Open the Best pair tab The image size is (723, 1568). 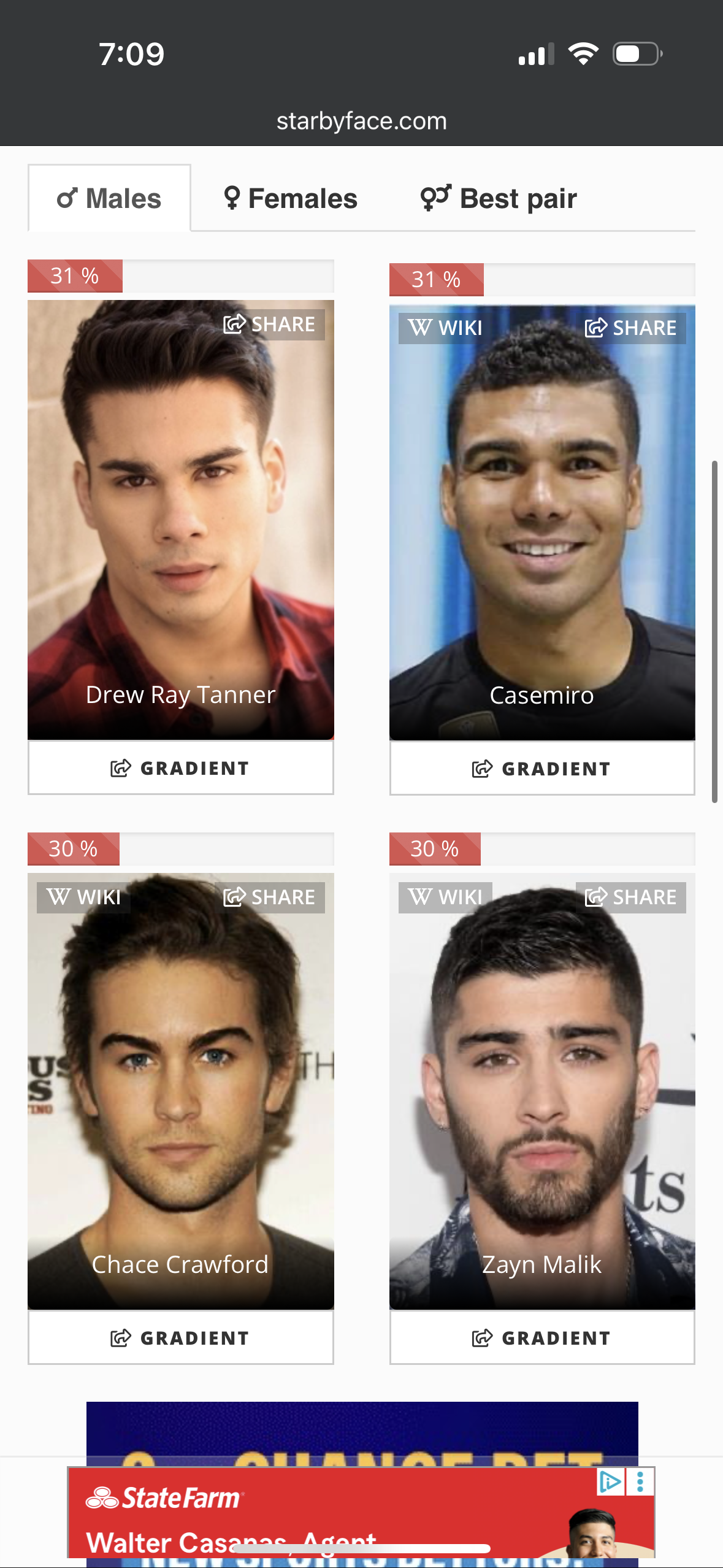(x=498, y=199)
